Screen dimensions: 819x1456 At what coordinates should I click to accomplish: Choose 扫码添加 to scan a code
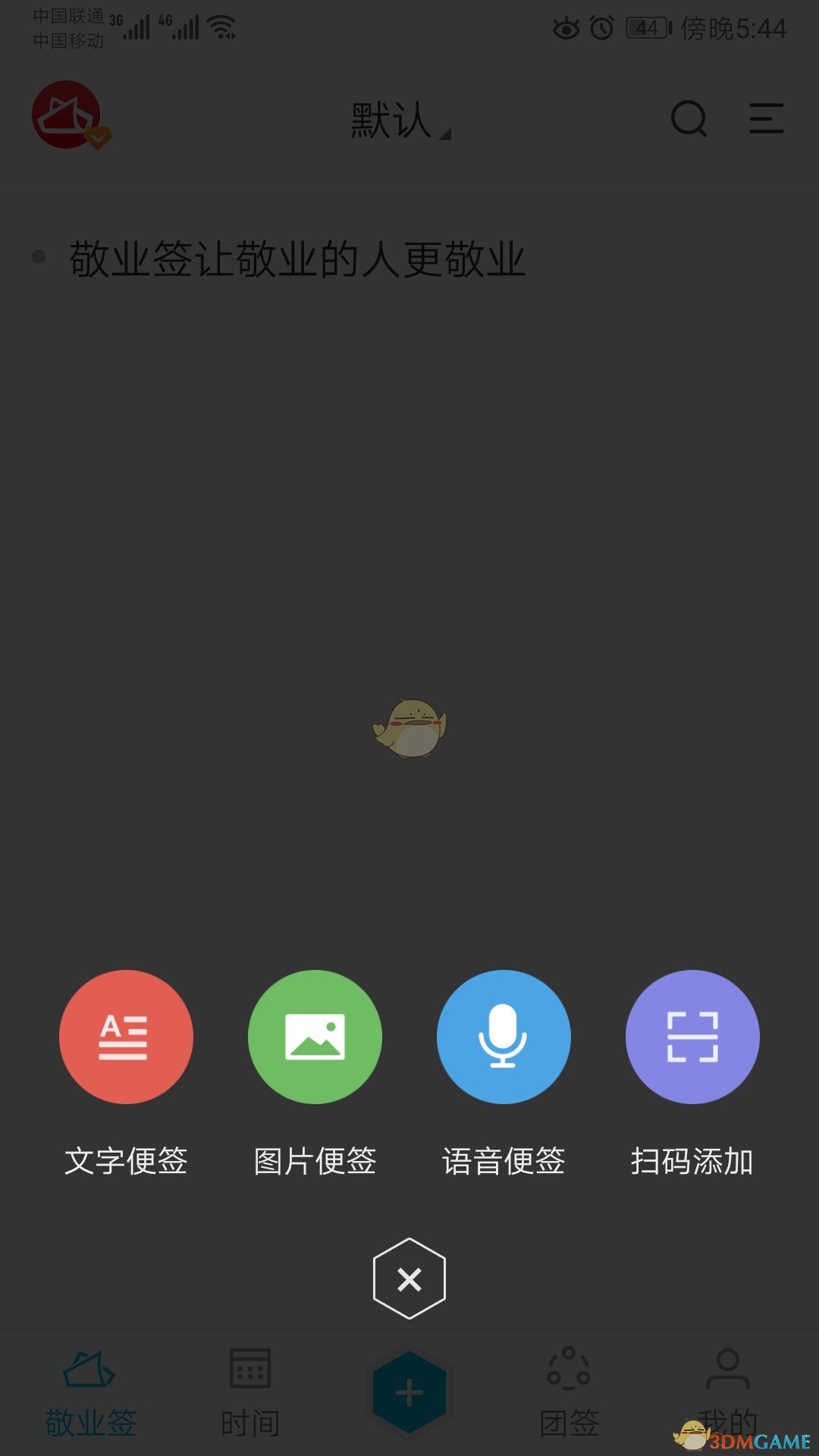click(x=692, y=1037)
